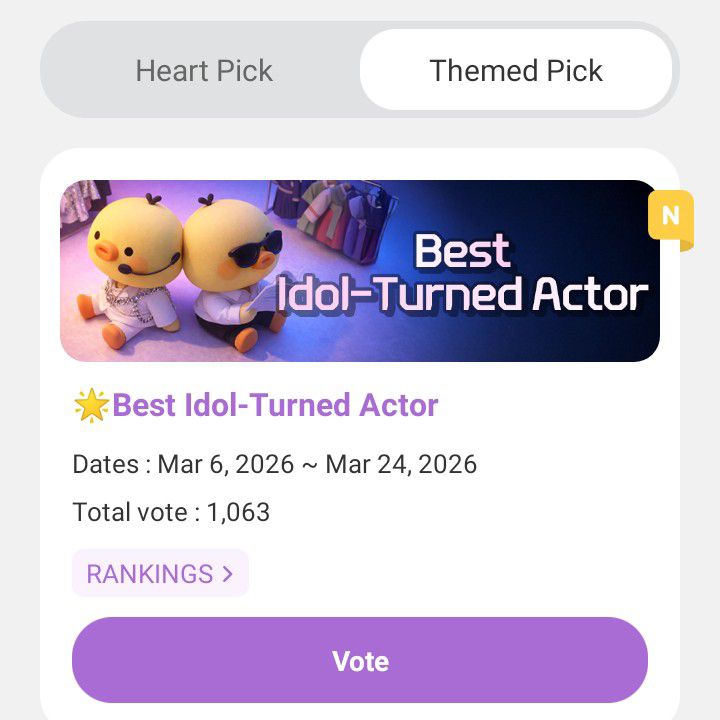Image resolution: width=720 pixels, height=720 pixels.
Task: Vote in the Best Idol-Turned Actor poll
Action: click(x=360, y=661)
